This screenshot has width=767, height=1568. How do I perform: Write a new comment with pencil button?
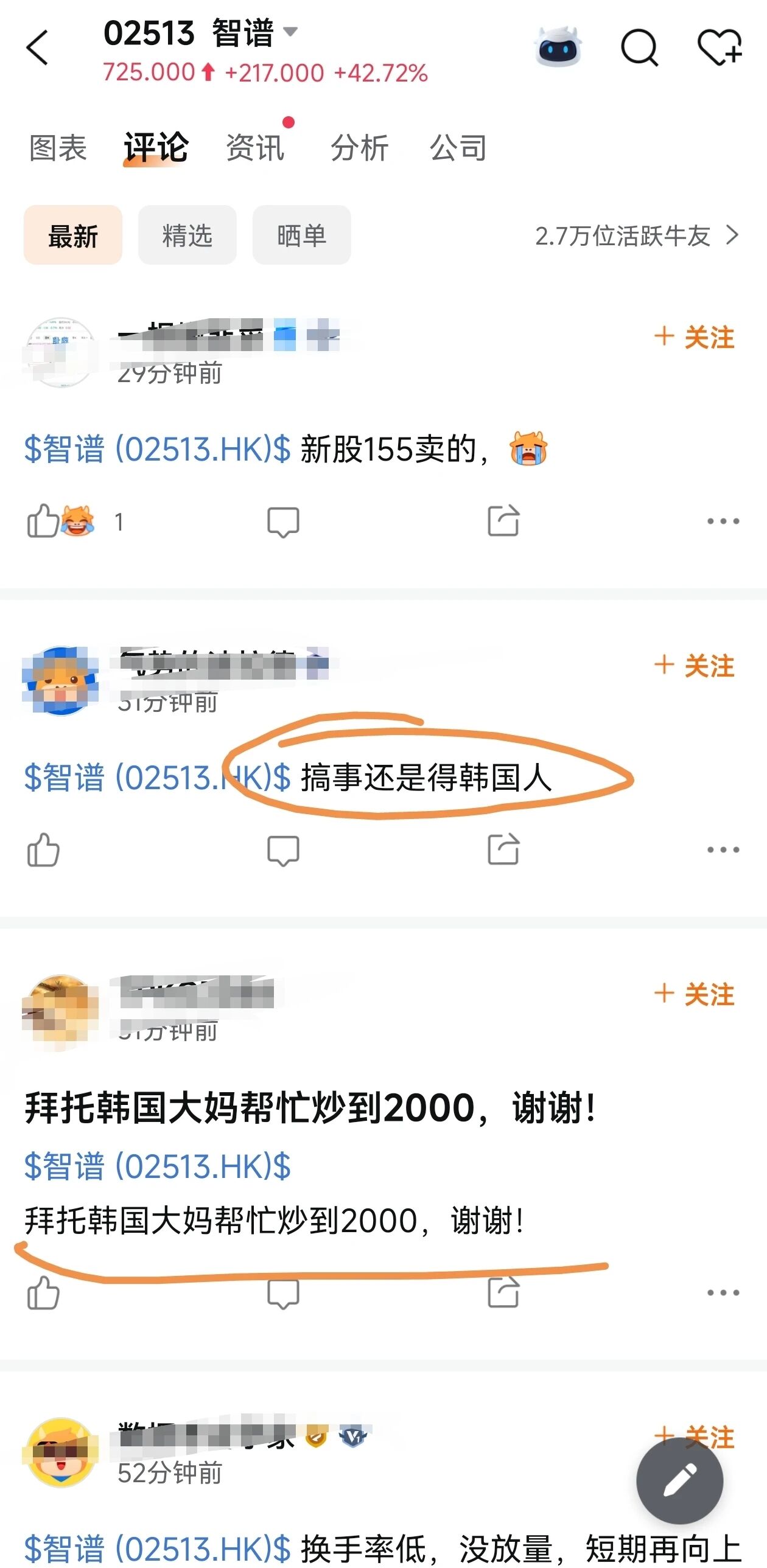(x=679, y=1480)
